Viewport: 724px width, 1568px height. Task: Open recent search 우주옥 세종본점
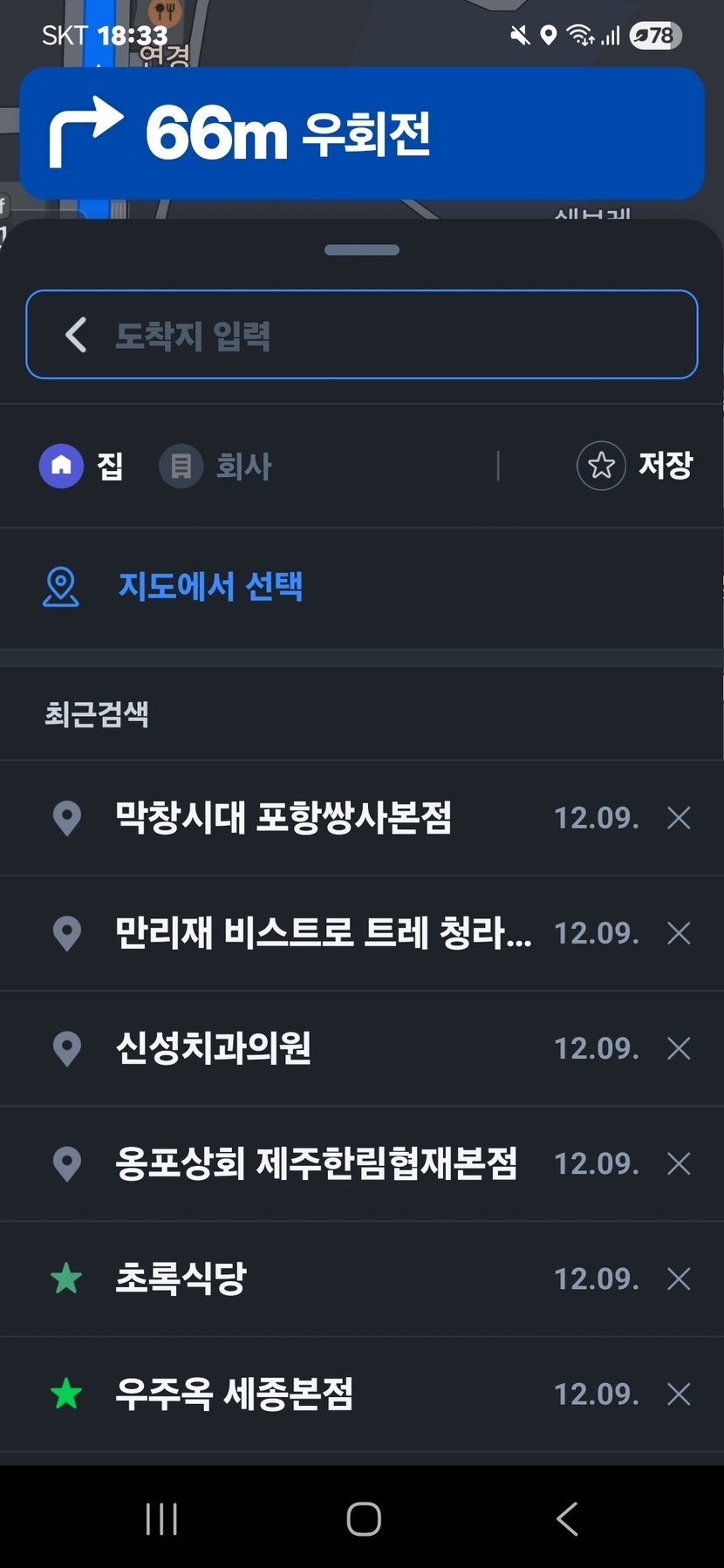point(234,1394)
